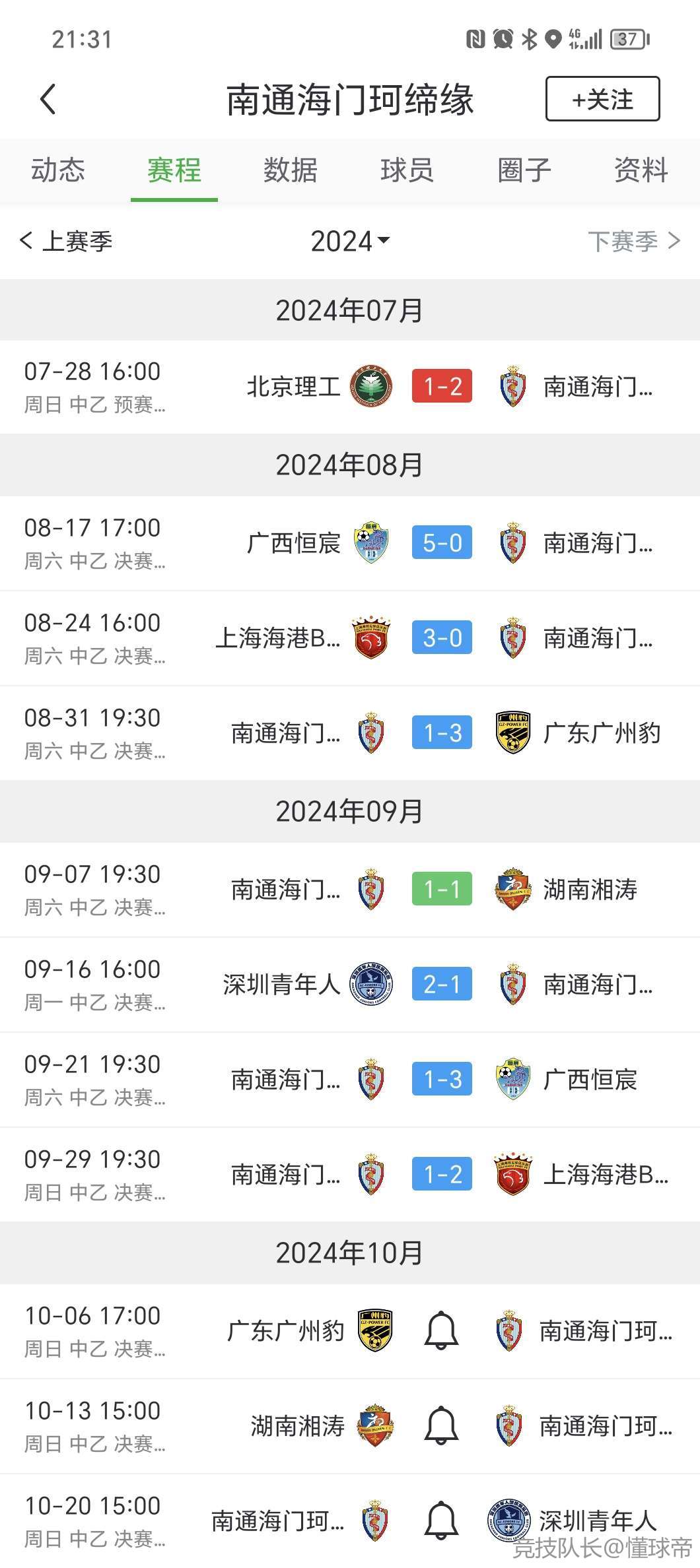Go to previous season via 上赛季
Image resolution: width=700 pixels, height=1568 pixels.
66,241
